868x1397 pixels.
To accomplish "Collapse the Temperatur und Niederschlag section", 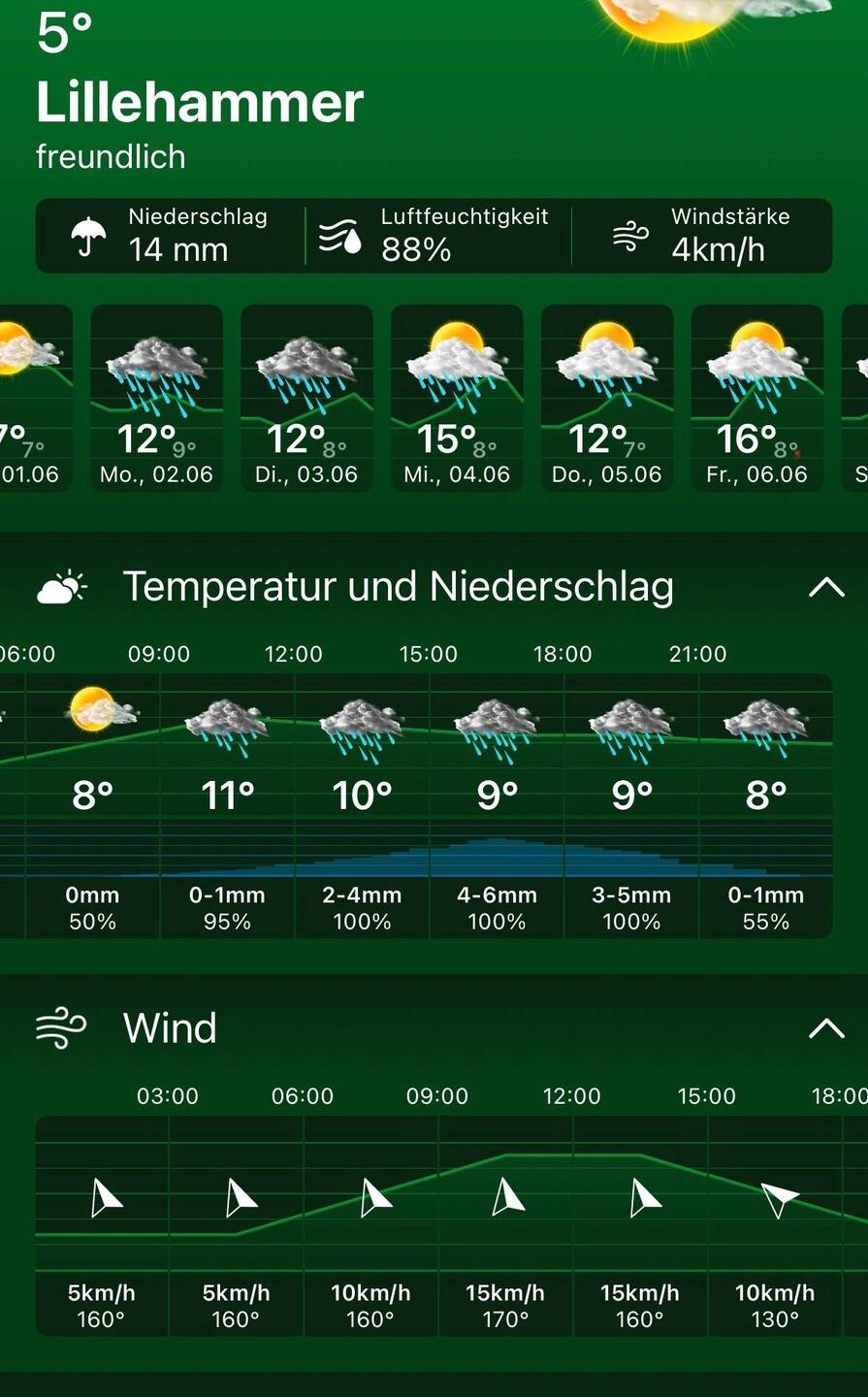I will tap(826, 587).
